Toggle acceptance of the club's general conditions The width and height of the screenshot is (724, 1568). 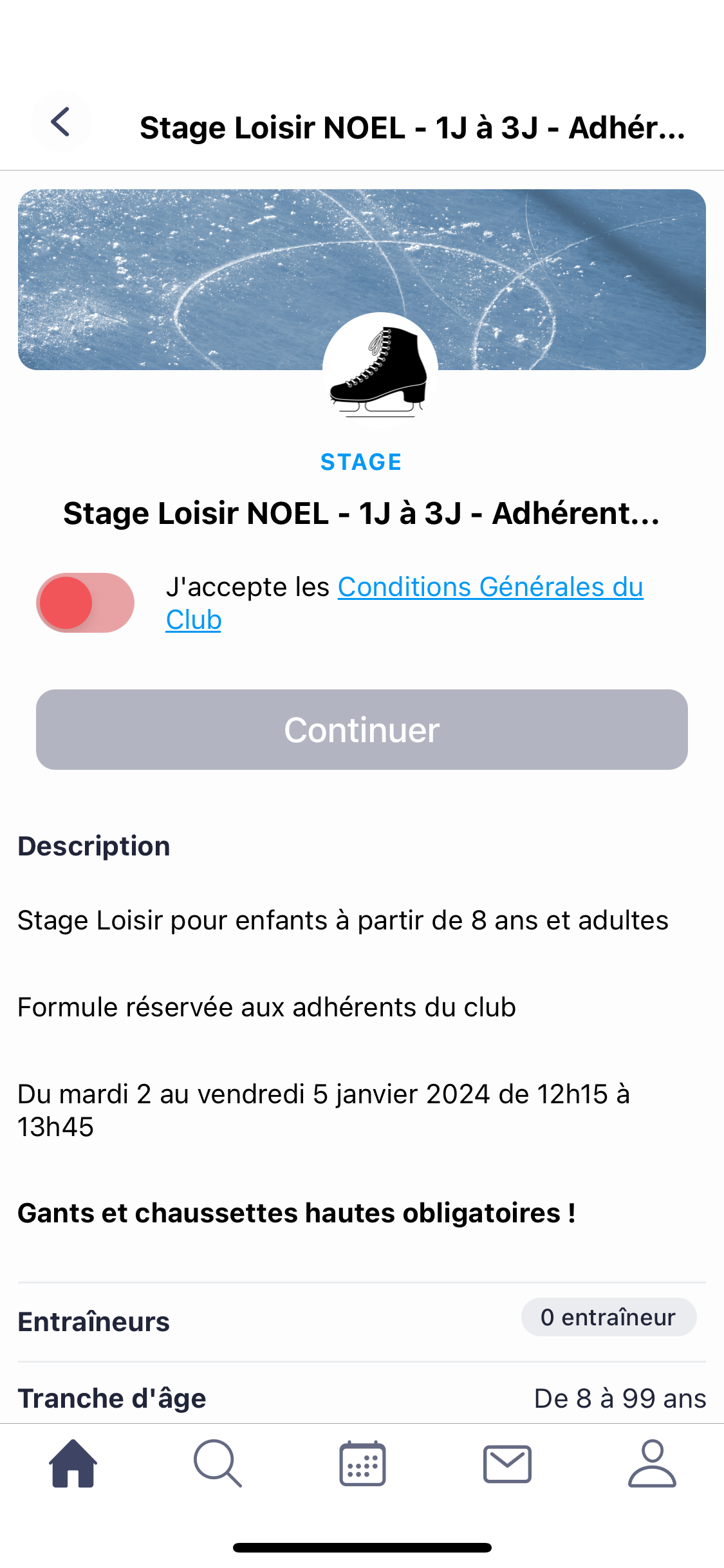pyautogui.click(x=85, y=603)
